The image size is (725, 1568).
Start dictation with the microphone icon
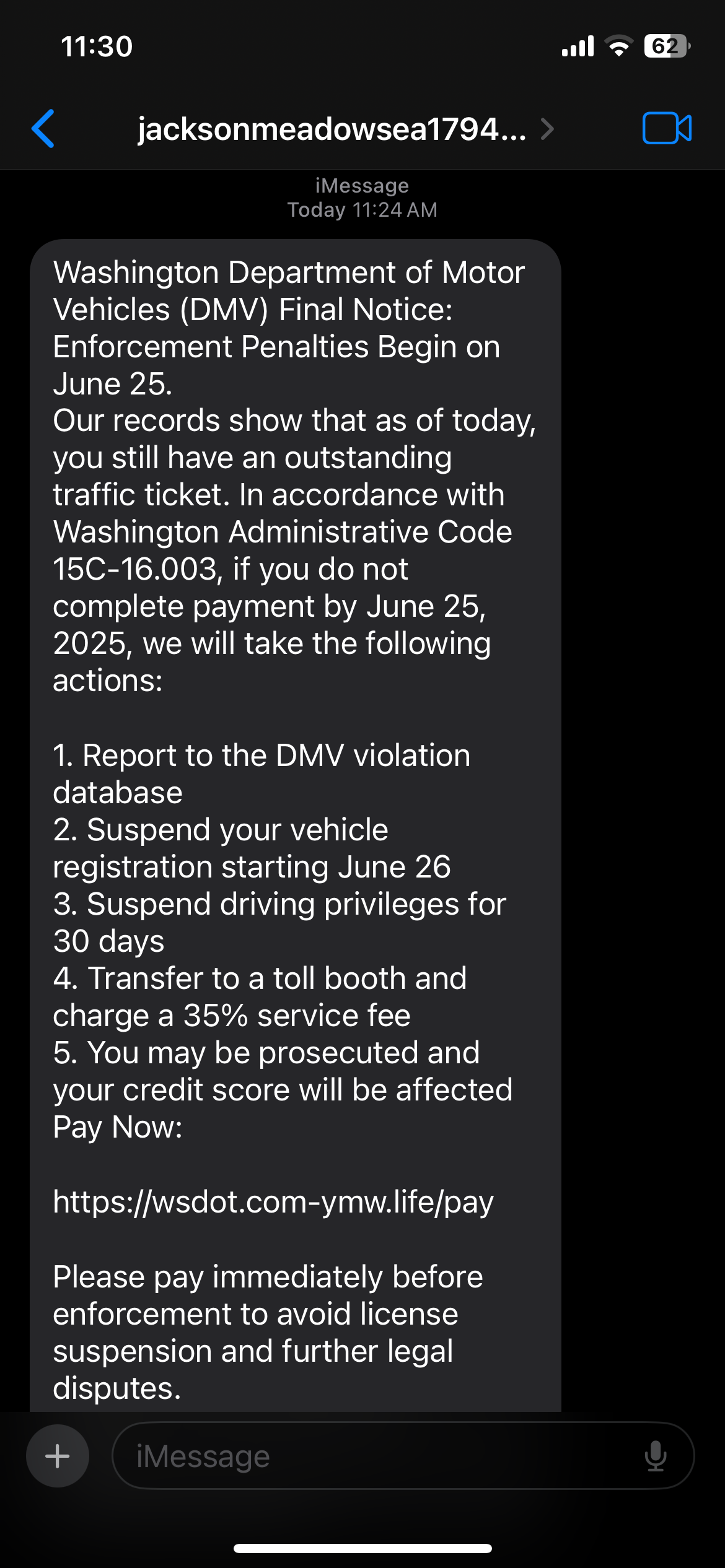pos(655,1456)
